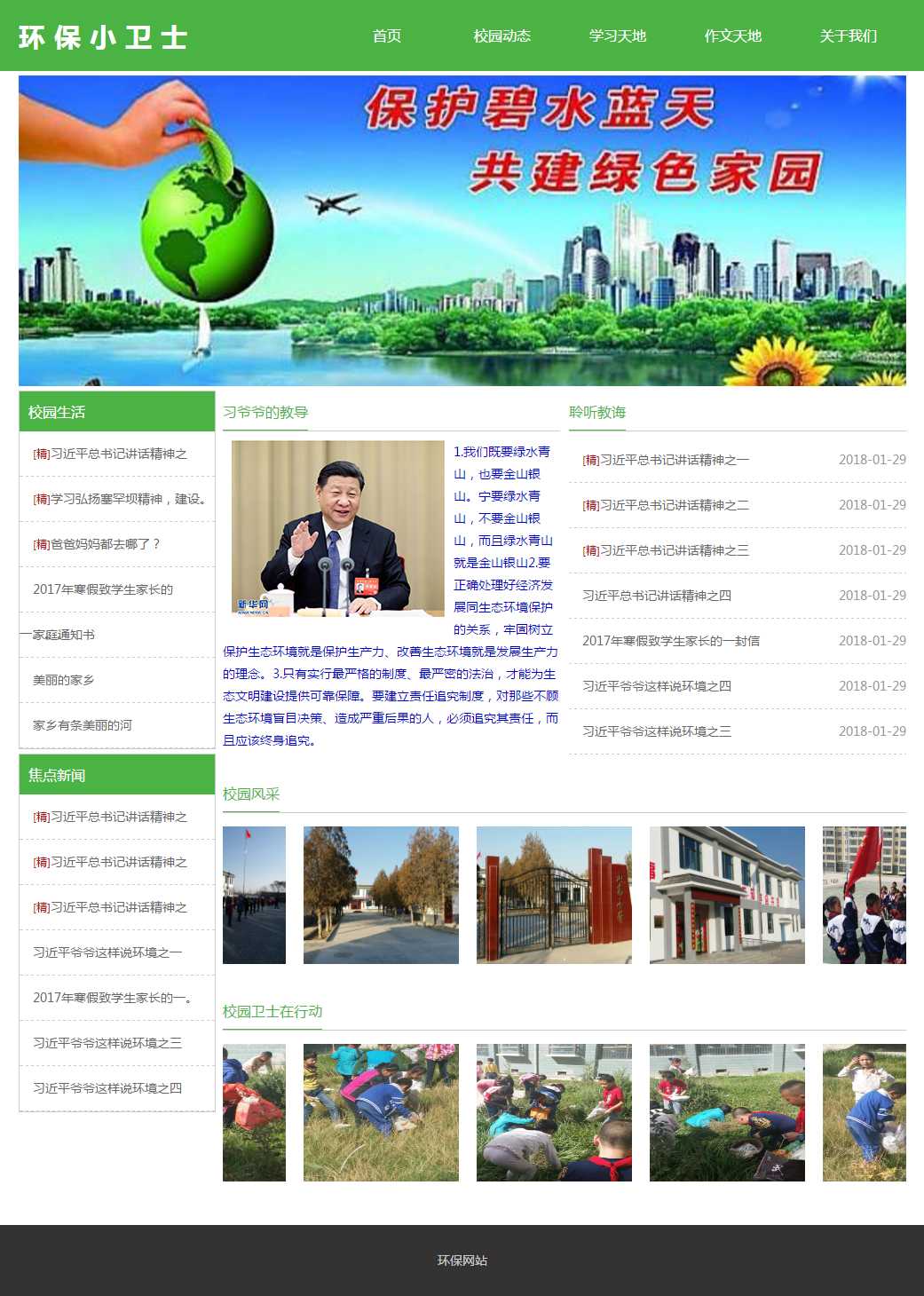Open 习近平总书记讲话精神之四 in 聆听教诲
Image resolution: width=924 pixels, height=1296 pixels.
pos(656,596)
